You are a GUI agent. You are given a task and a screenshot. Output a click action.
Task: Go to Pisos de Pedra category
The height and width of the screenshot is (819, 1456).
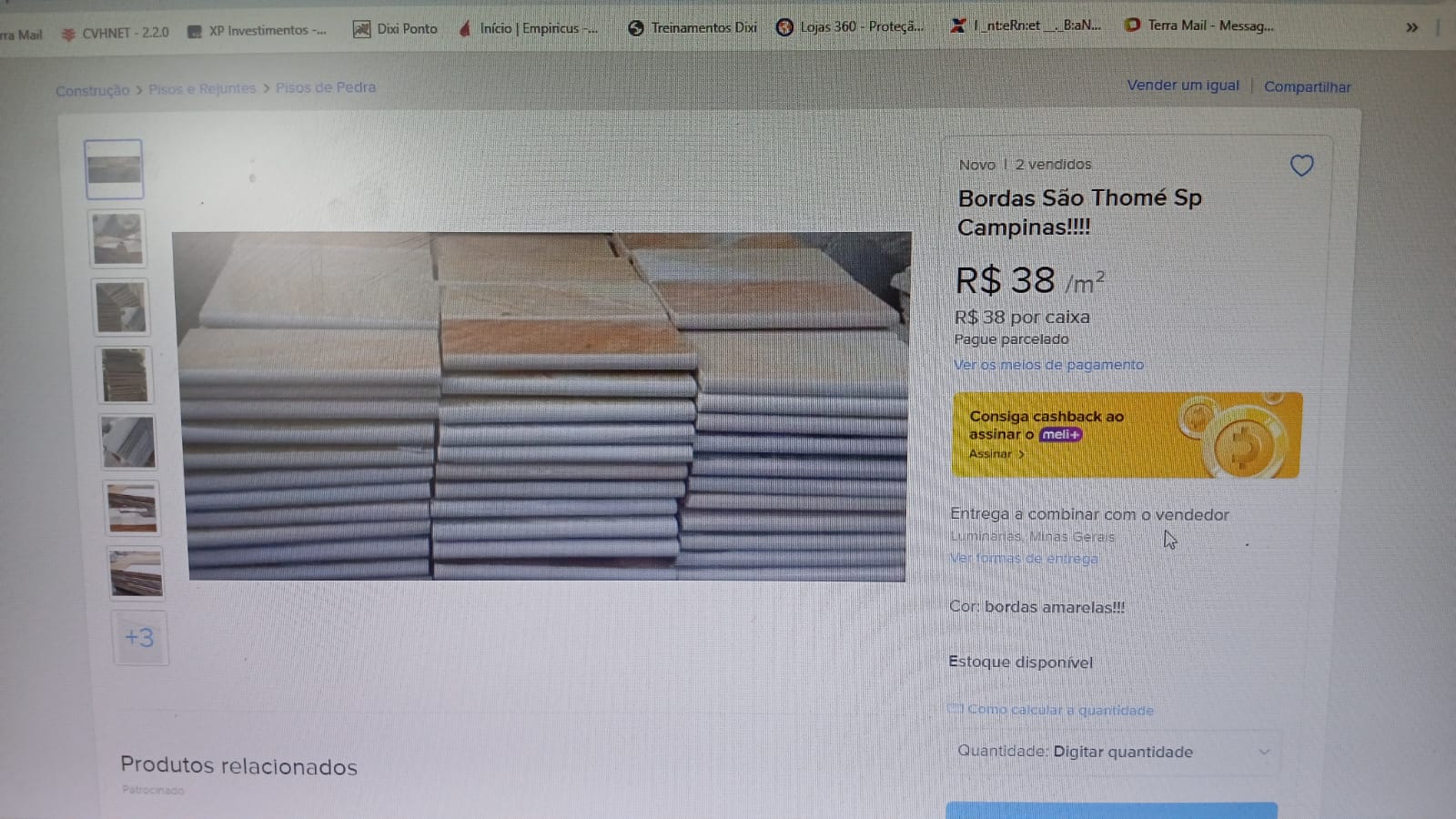pos(325,87)
